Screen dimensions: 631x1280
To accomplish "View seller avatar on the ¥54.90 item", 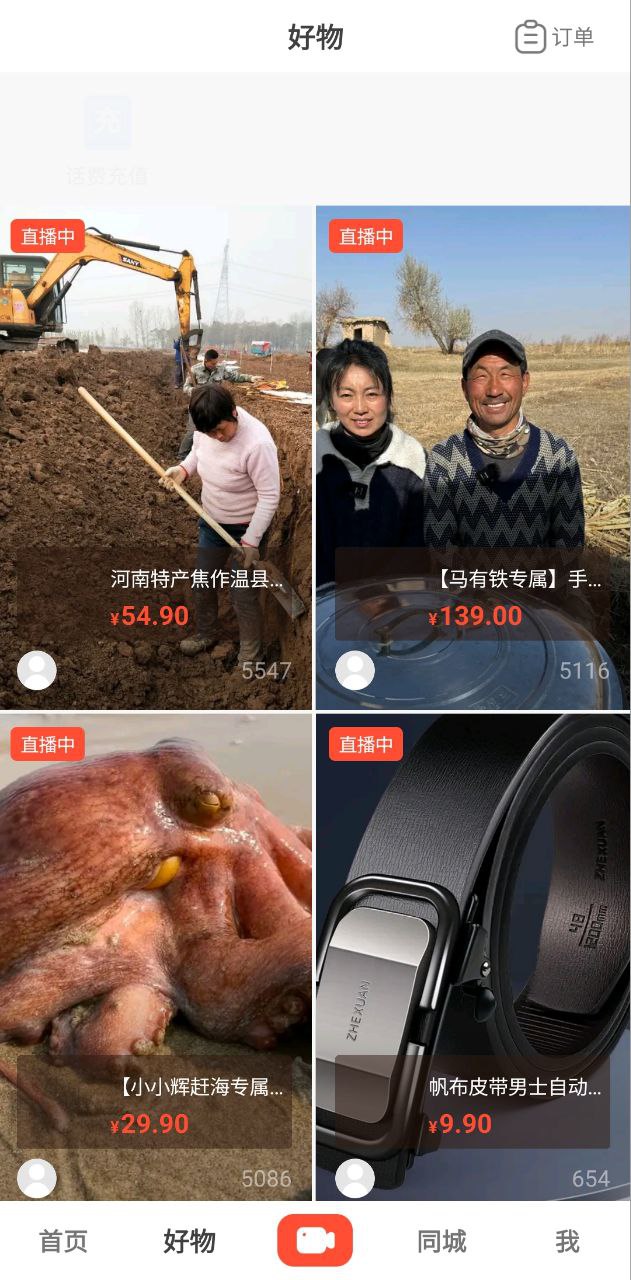I will 37,670.
